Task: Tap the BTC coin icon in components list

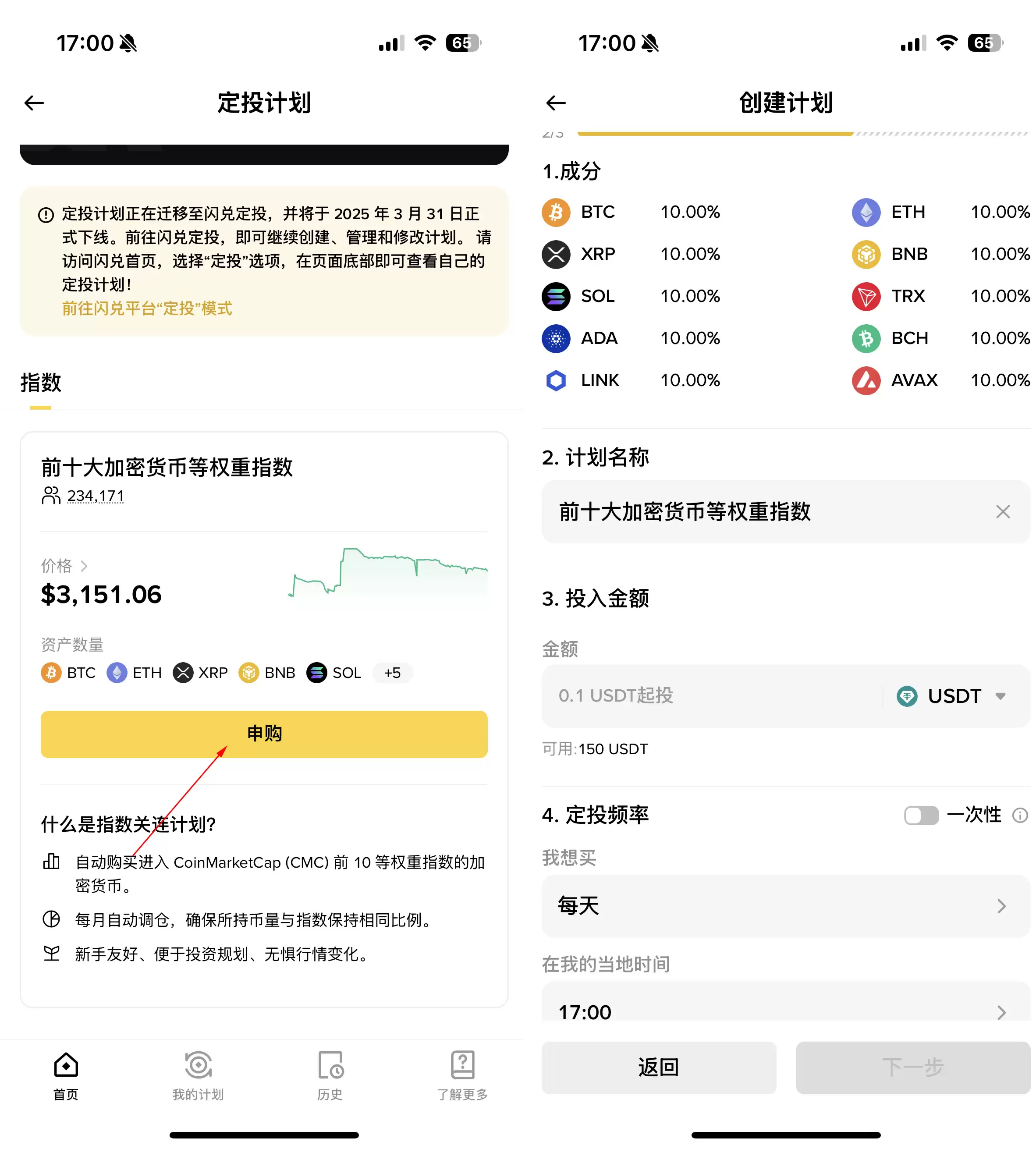Action: coord(556,212)
